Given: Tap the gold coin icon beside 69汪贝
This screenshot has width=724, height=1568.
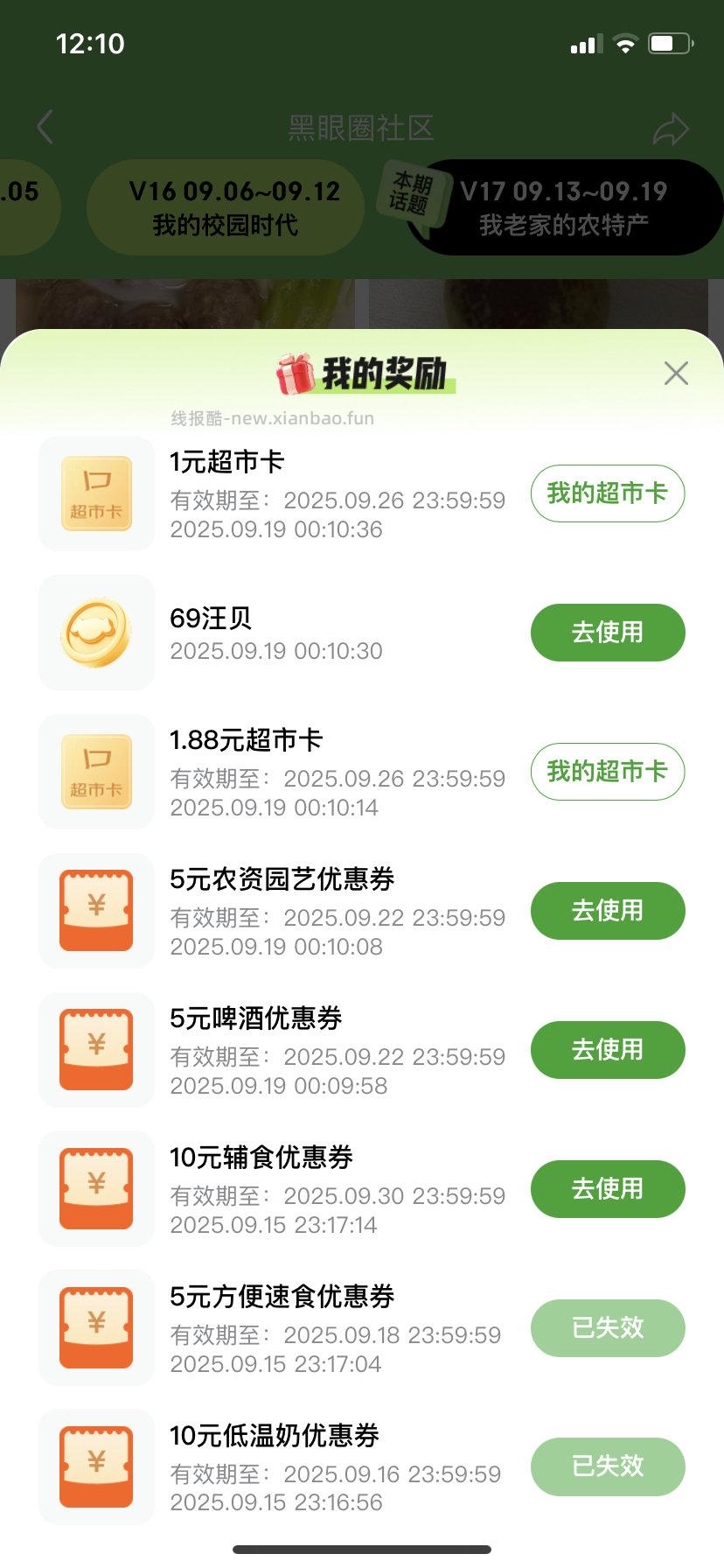Looking at the screenshot, I should coord(96,632).
